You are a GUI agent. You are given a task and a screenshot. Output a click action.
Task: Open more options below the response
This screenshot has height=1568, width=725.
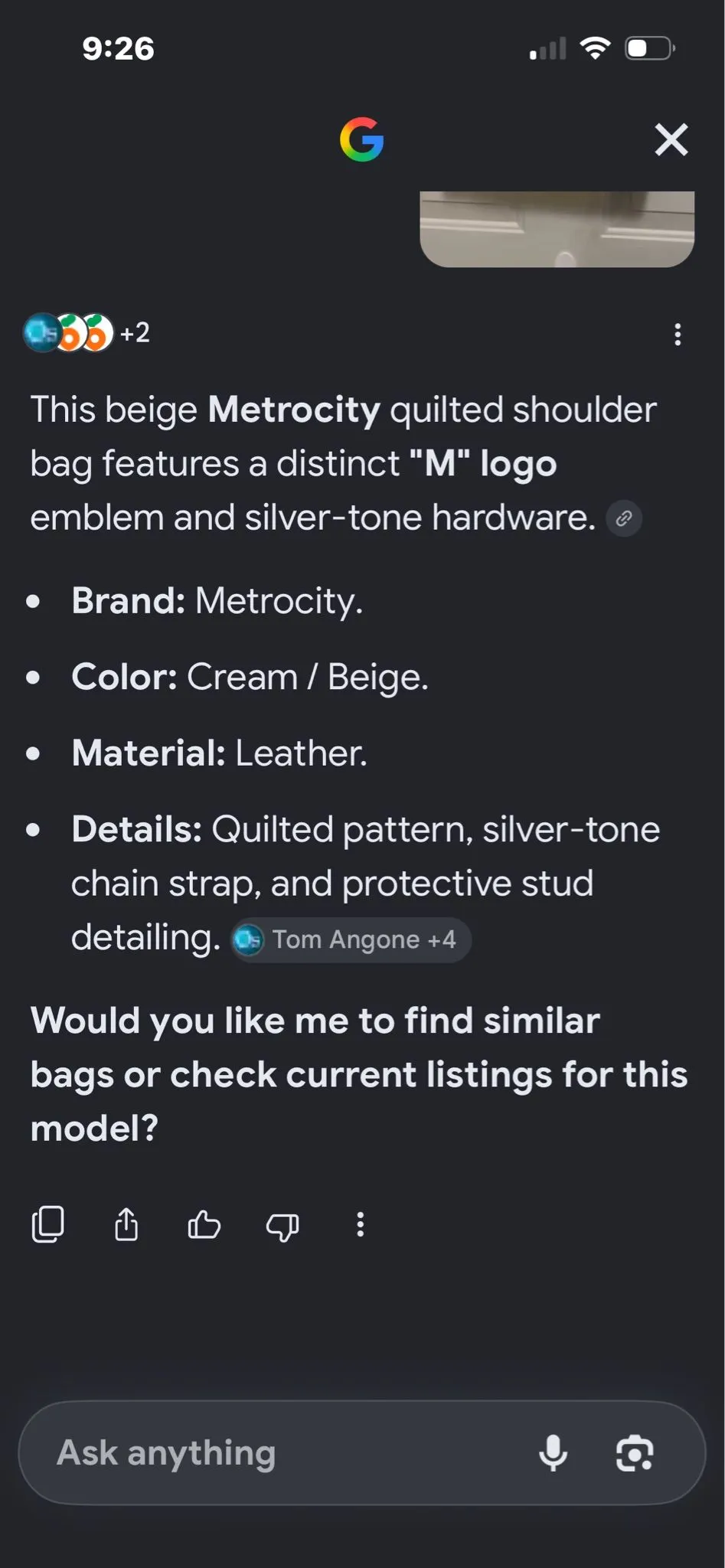click(361, 1224)
